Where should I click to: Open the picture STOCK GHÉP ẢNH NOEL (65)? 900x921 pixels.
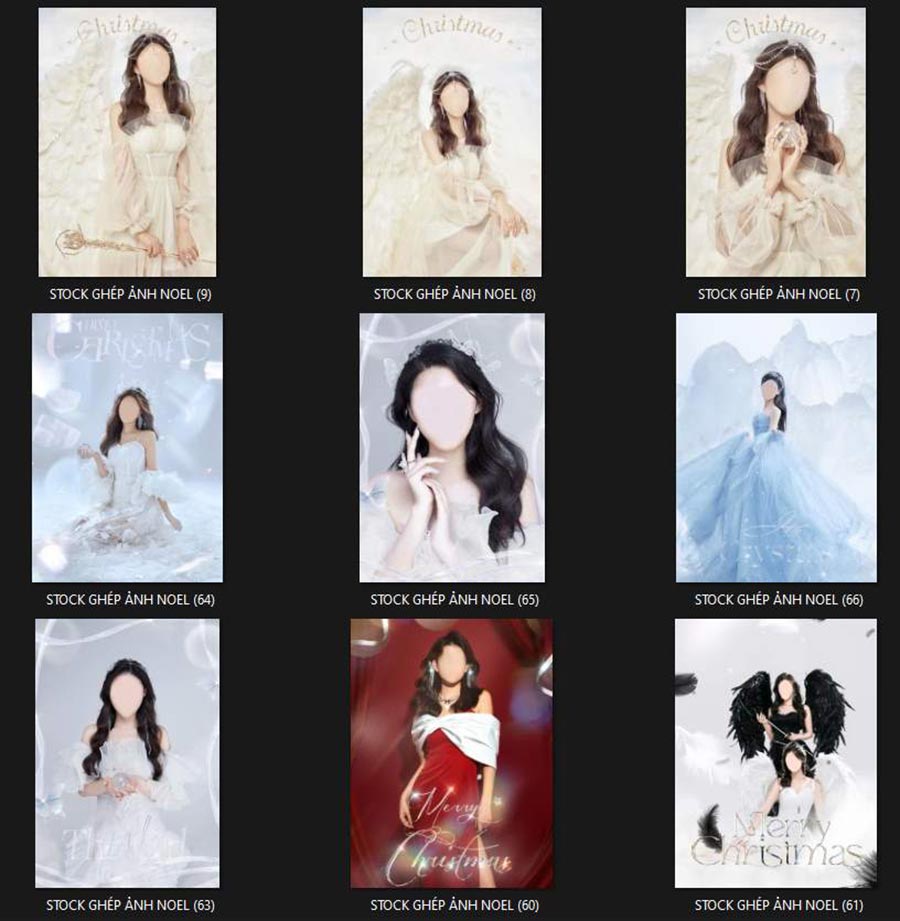452,447
